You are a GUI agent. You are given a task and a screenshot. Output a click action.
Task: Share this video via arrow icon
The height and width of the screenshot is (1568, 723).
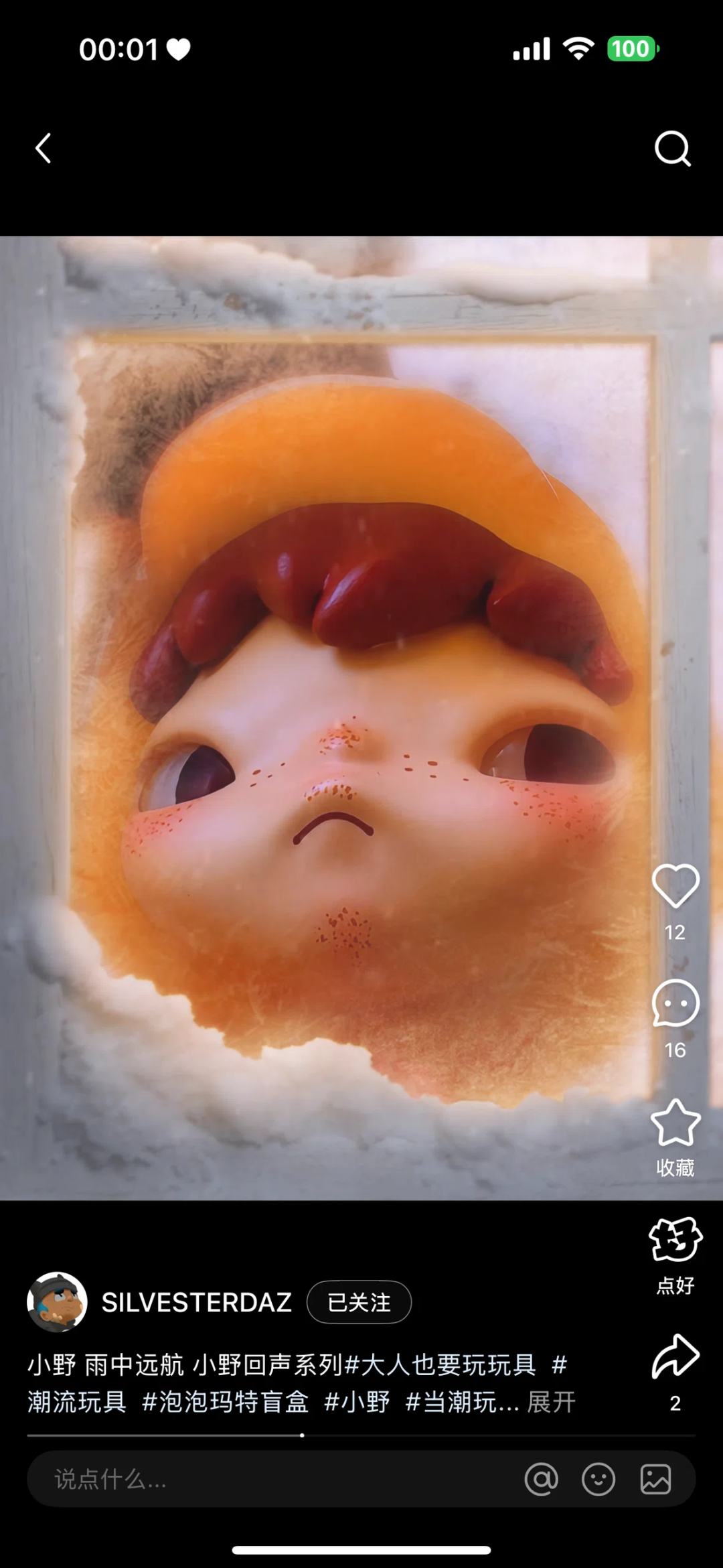(675, 1357)
